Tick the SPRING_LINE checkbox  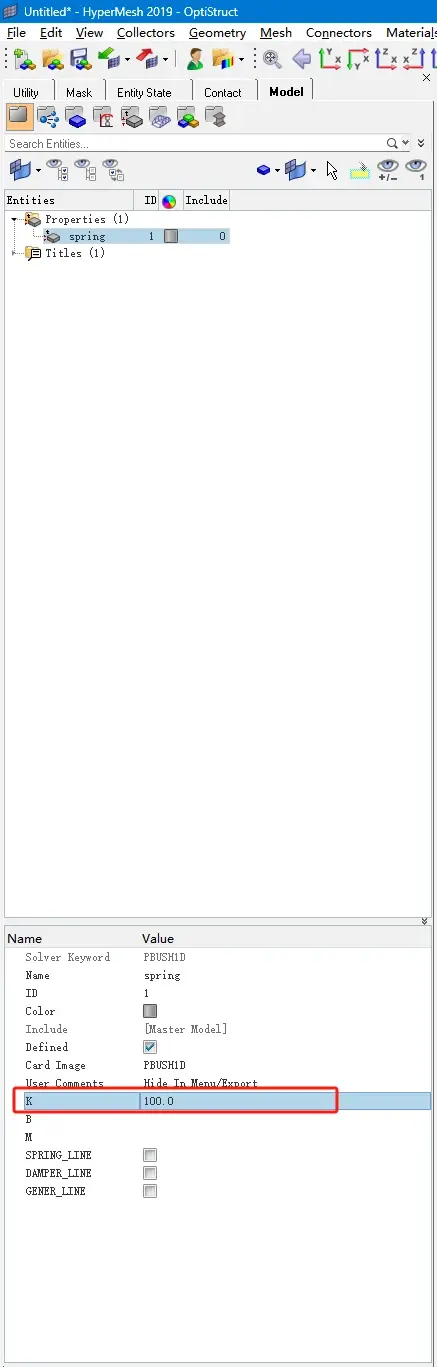(150, 1155)
